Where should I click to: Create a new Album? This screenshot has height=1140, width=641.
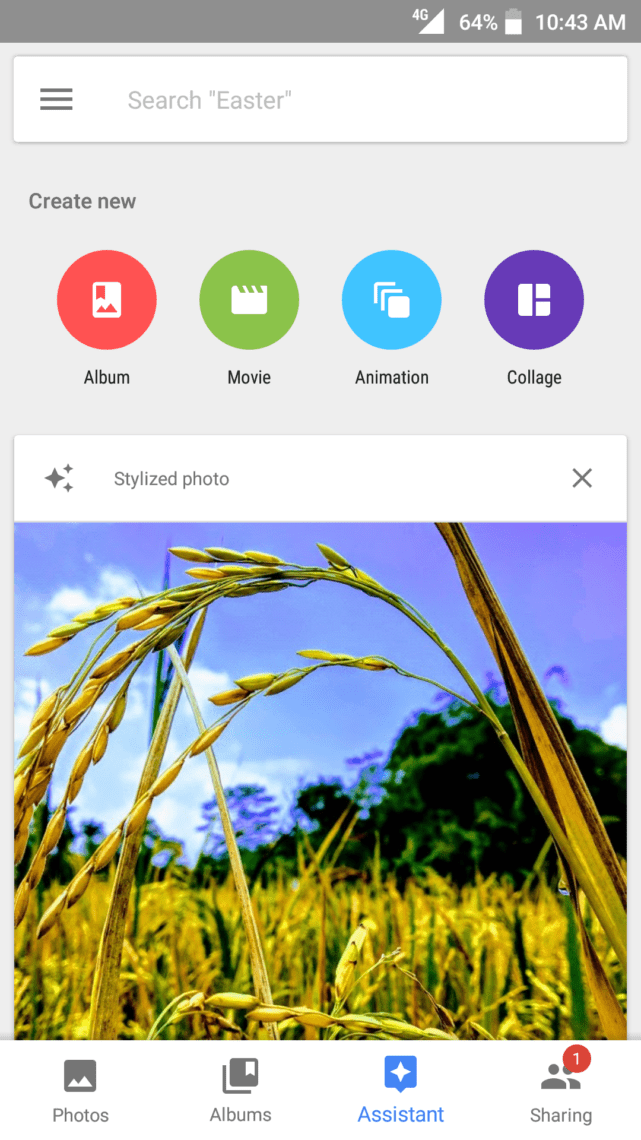(x=107, y=300)
